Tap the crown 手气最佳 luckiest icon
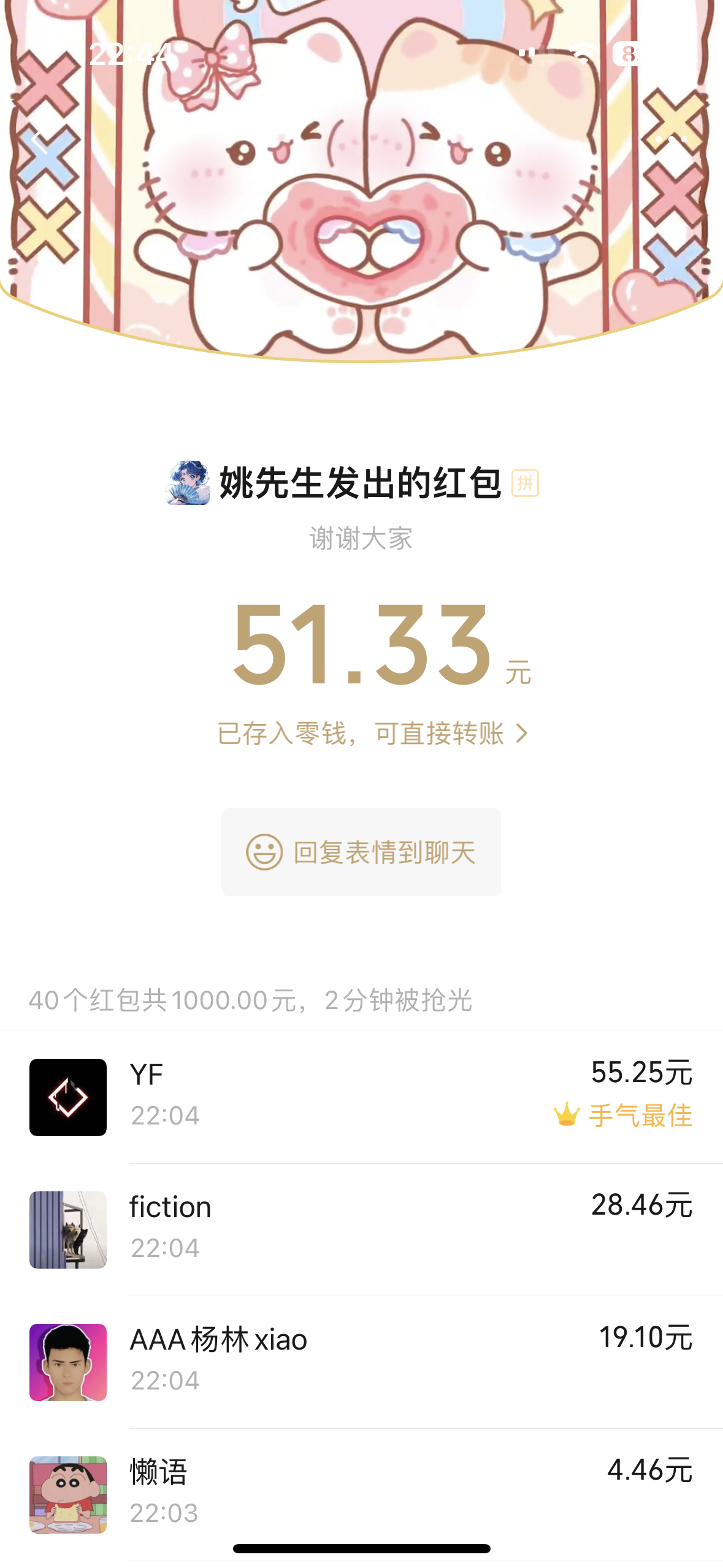This screenshot has height=1568, width=723. coord(567,1115)
